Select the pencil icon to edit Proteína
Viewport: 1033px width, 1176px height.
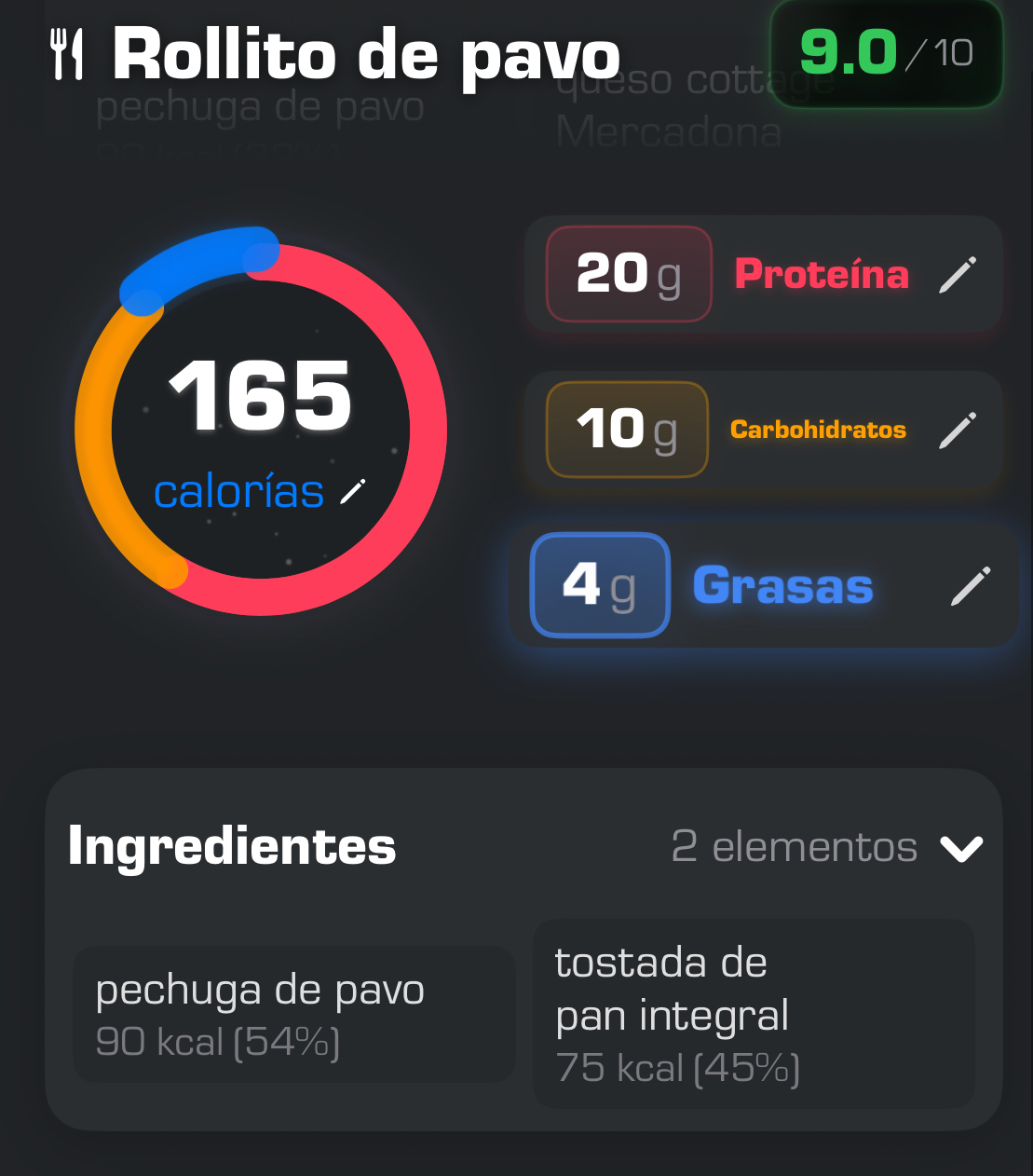pos(958,274)
